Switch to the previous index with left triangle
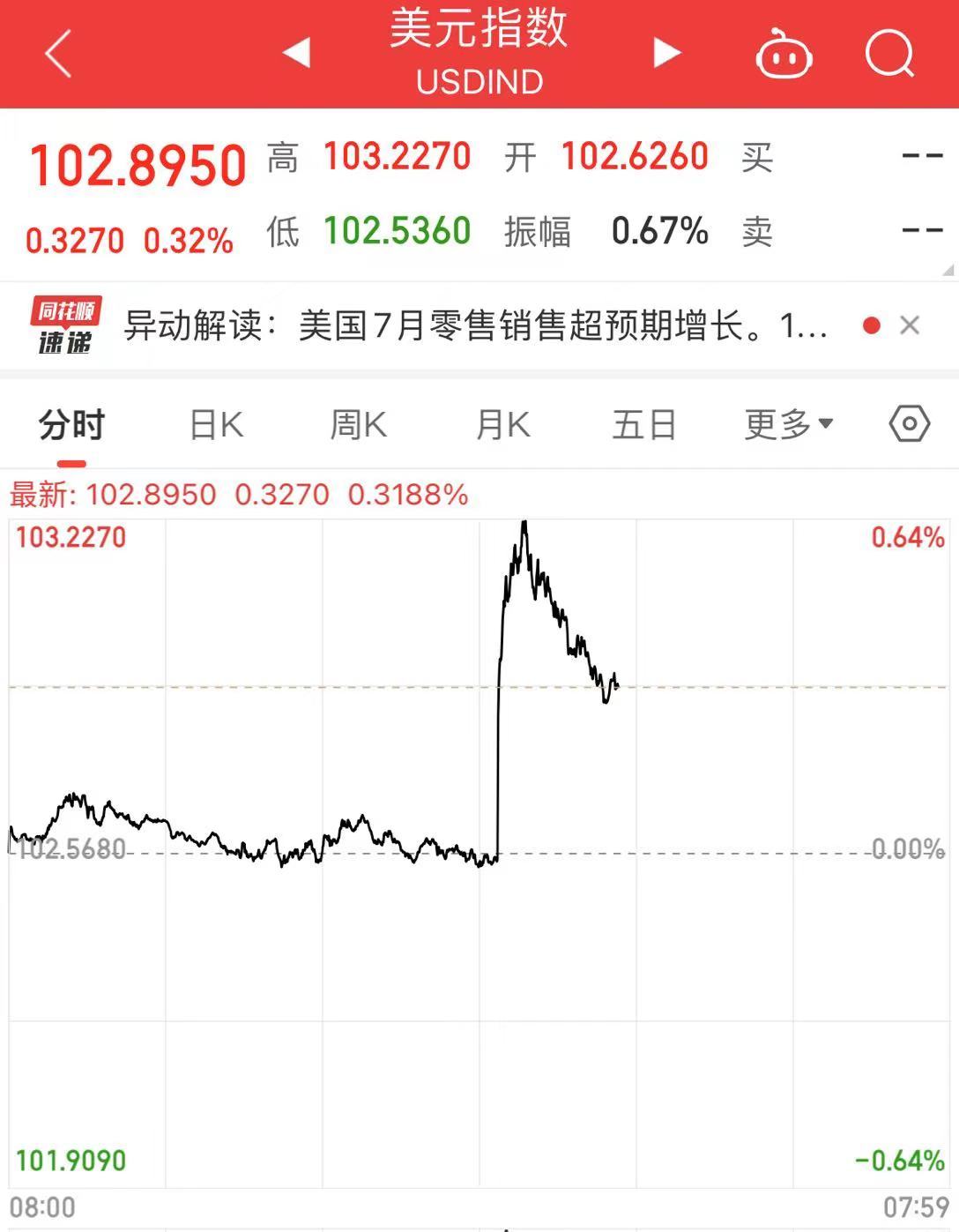Viewport: 959px width, 1232px height. coord(297,53)
